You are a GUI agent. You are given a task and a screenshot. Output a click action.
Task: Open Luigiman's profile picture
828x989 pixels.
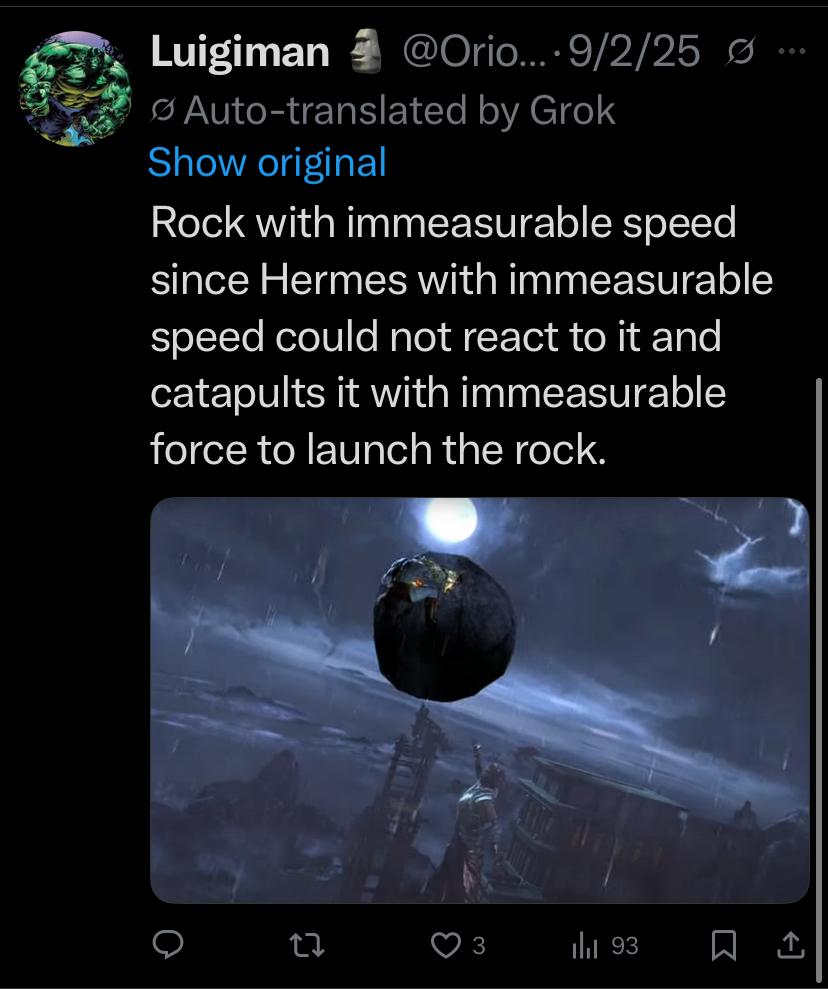click(75, 89)
